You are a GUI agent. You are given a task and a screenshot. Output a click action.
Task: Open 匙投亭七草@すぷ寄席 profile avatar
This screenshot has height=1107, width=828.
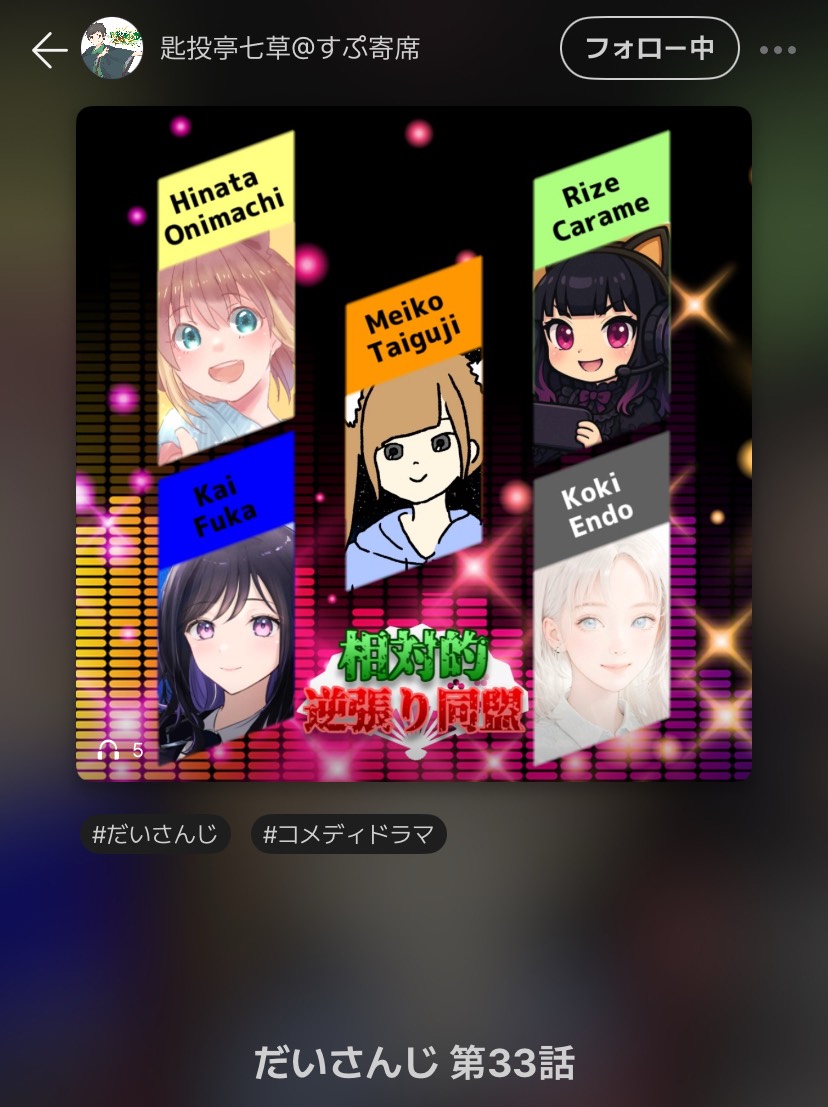pos(111,48)
